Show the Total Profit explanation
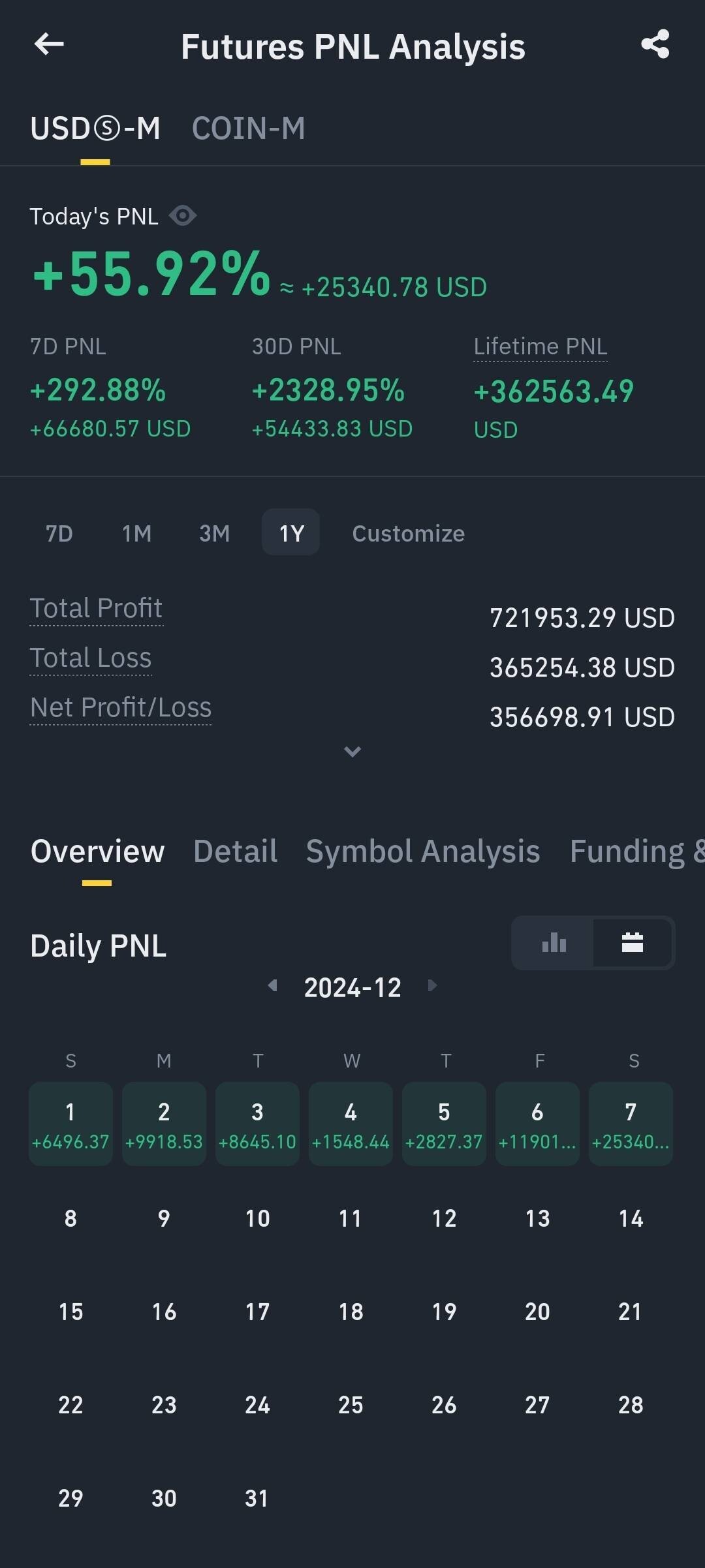Viewport: 705px width, 1568px height. [96, 608]
